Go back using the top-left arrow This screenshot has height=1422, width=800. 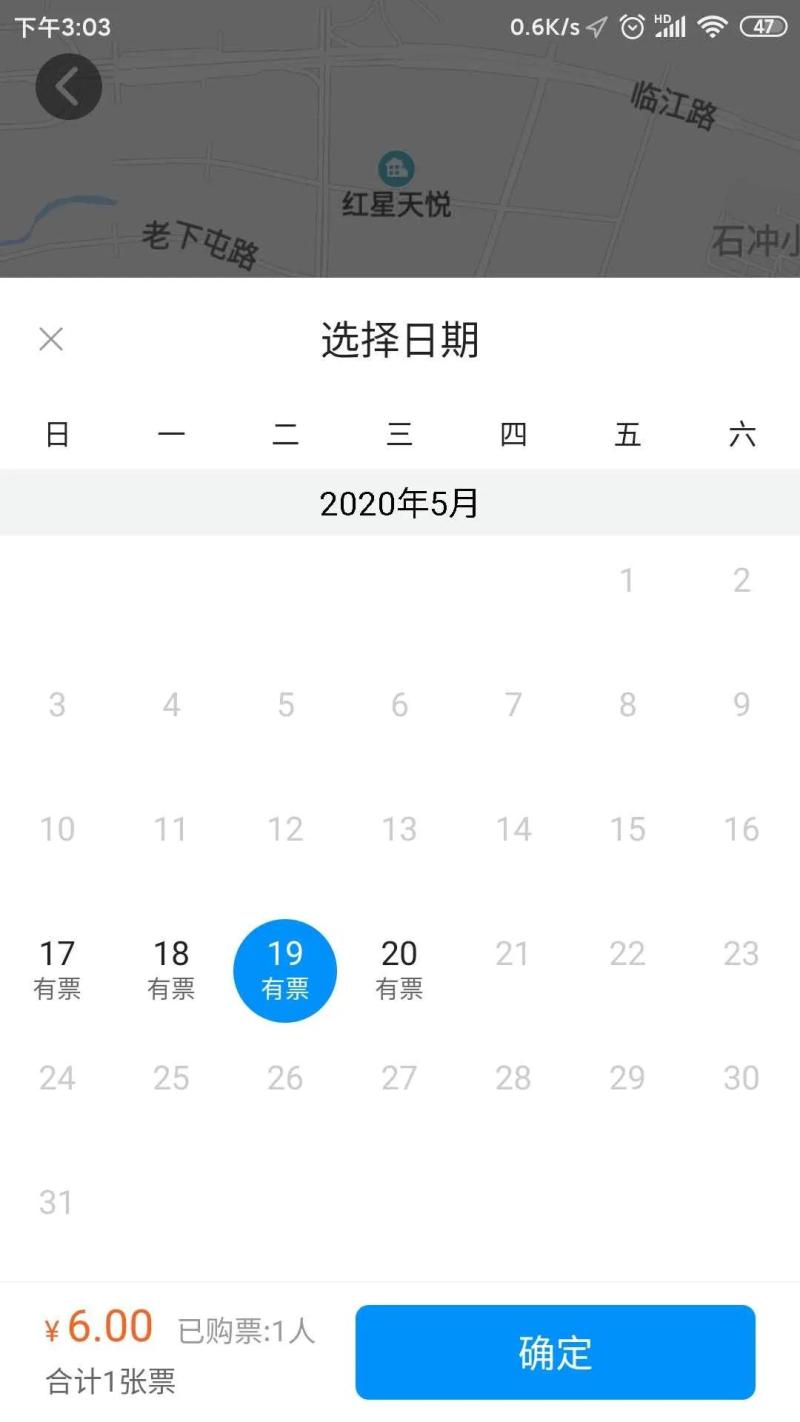69,87
